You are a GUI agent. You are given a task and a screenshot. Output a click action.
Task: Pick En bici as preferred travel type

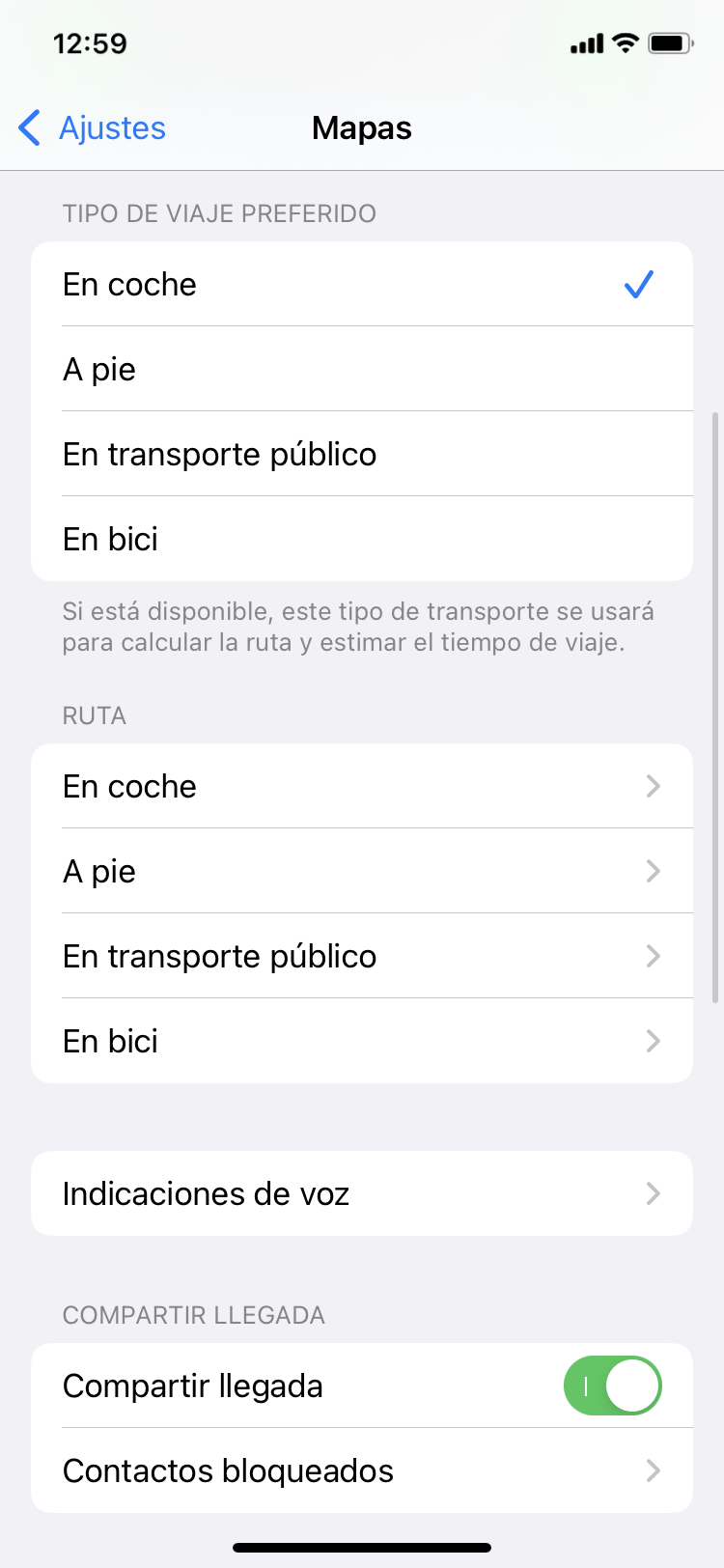(x=361, y=540)
